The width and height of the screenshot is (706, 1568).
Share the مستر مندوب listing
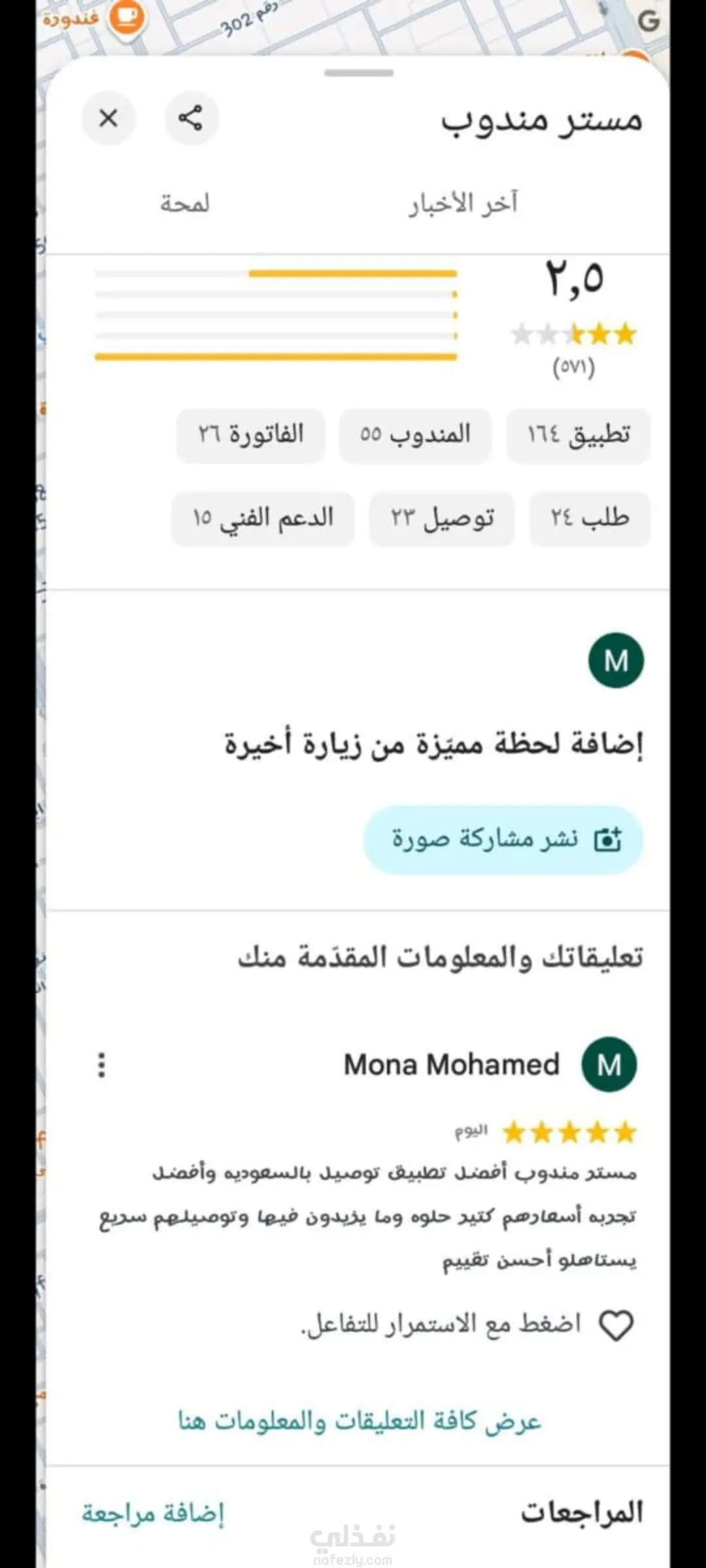coord(191,118)
